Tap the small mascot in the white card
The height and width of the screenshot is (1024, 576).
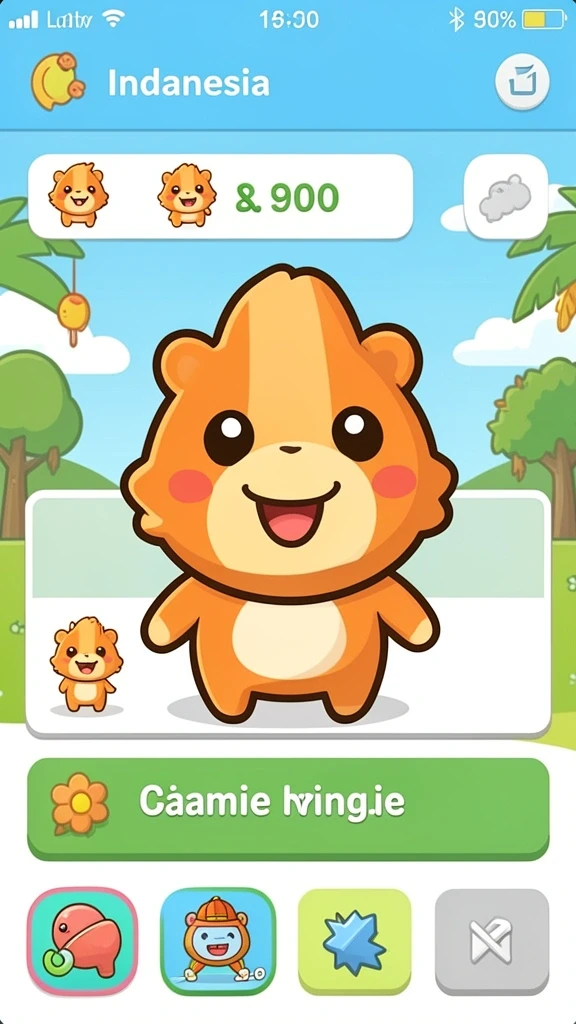coord(86,664)
